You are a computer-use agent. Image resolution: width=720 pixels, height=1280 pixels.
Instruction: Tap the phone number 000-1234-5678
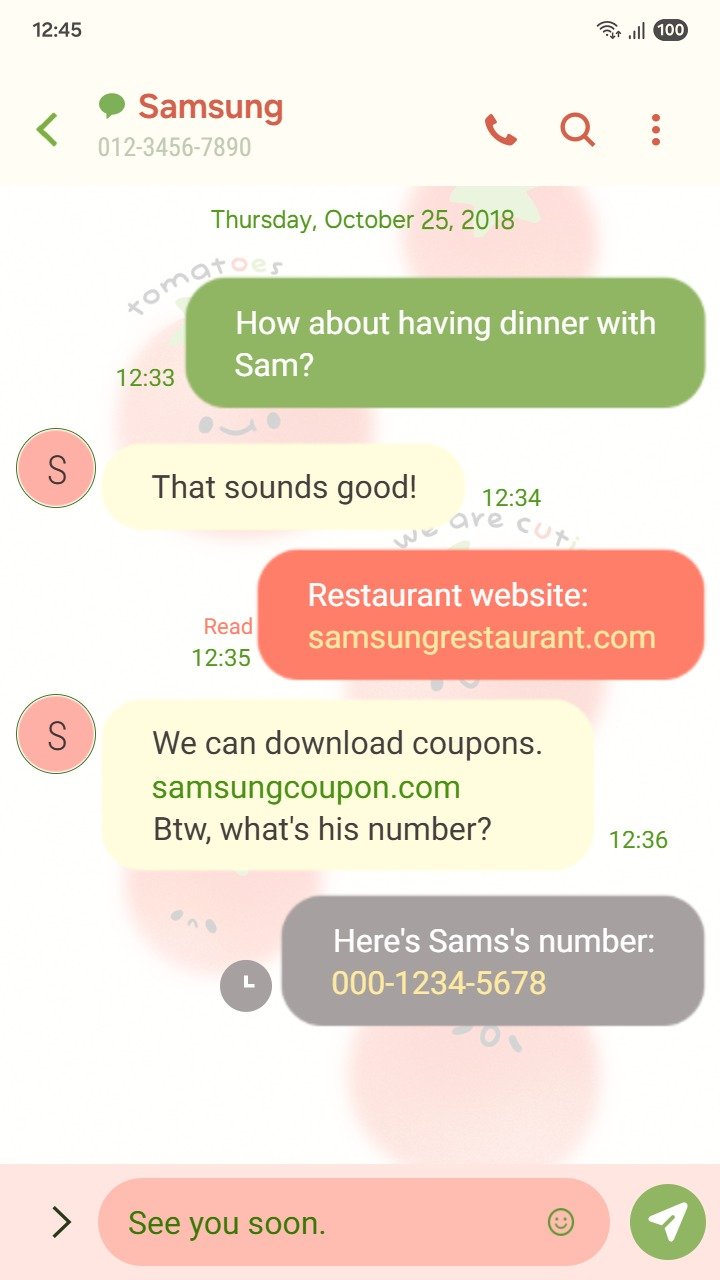coord(439,983)
